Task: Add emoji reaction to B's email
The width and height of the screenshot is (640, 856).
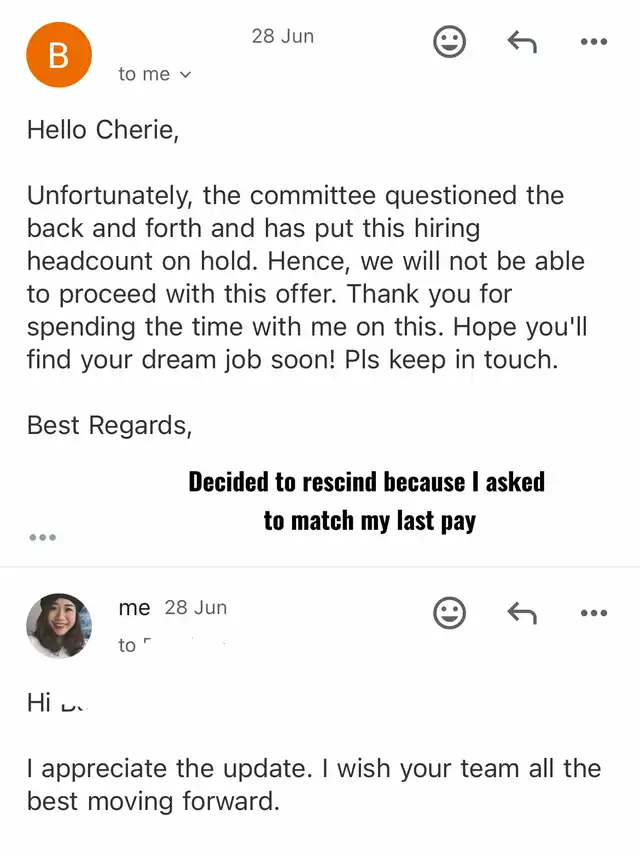Action: 449,41
